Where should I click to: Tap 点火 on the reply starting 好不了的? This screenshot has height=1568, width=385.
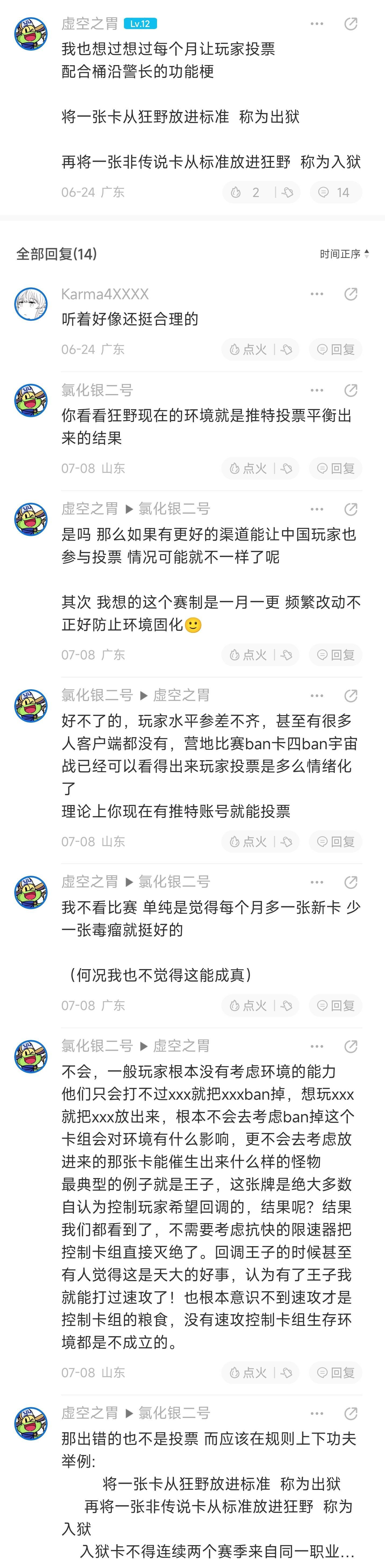pos(248,841)
